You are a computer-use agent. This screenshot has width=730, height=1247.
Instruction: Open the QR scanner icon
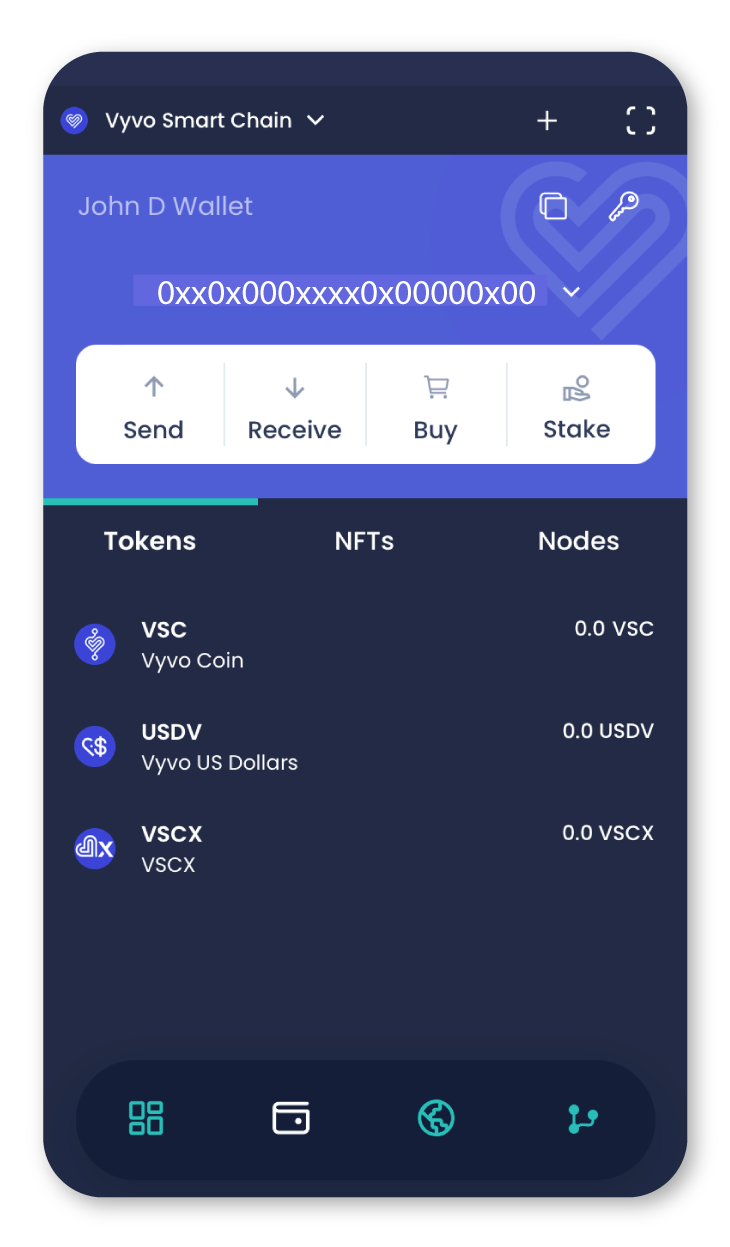(640, 121)
